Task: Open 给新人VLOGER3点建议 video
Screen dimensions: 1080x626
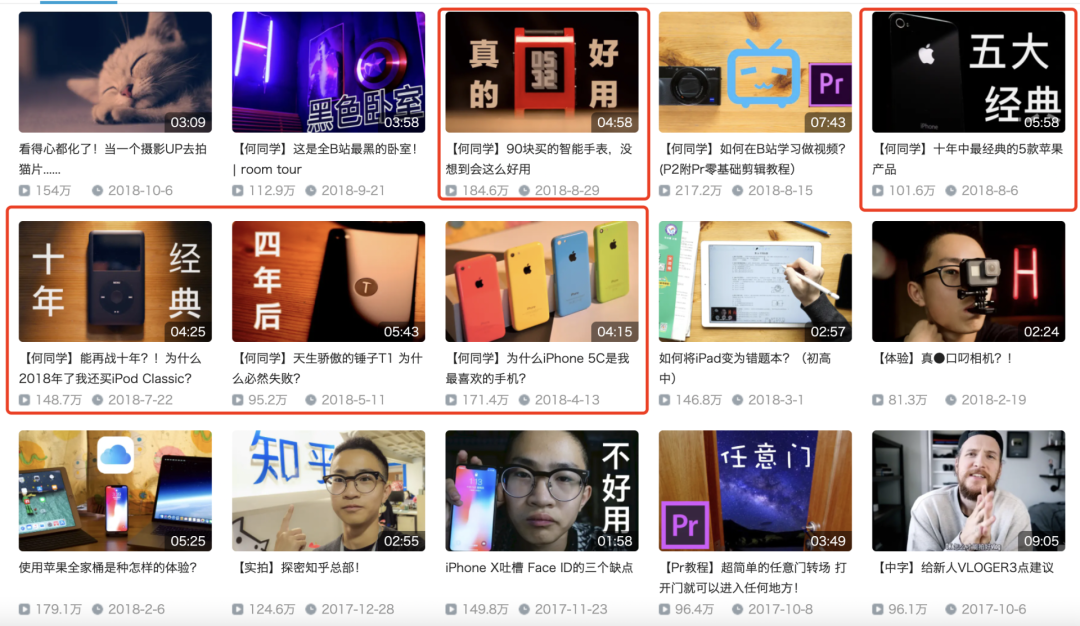Action: coord(968,491)
